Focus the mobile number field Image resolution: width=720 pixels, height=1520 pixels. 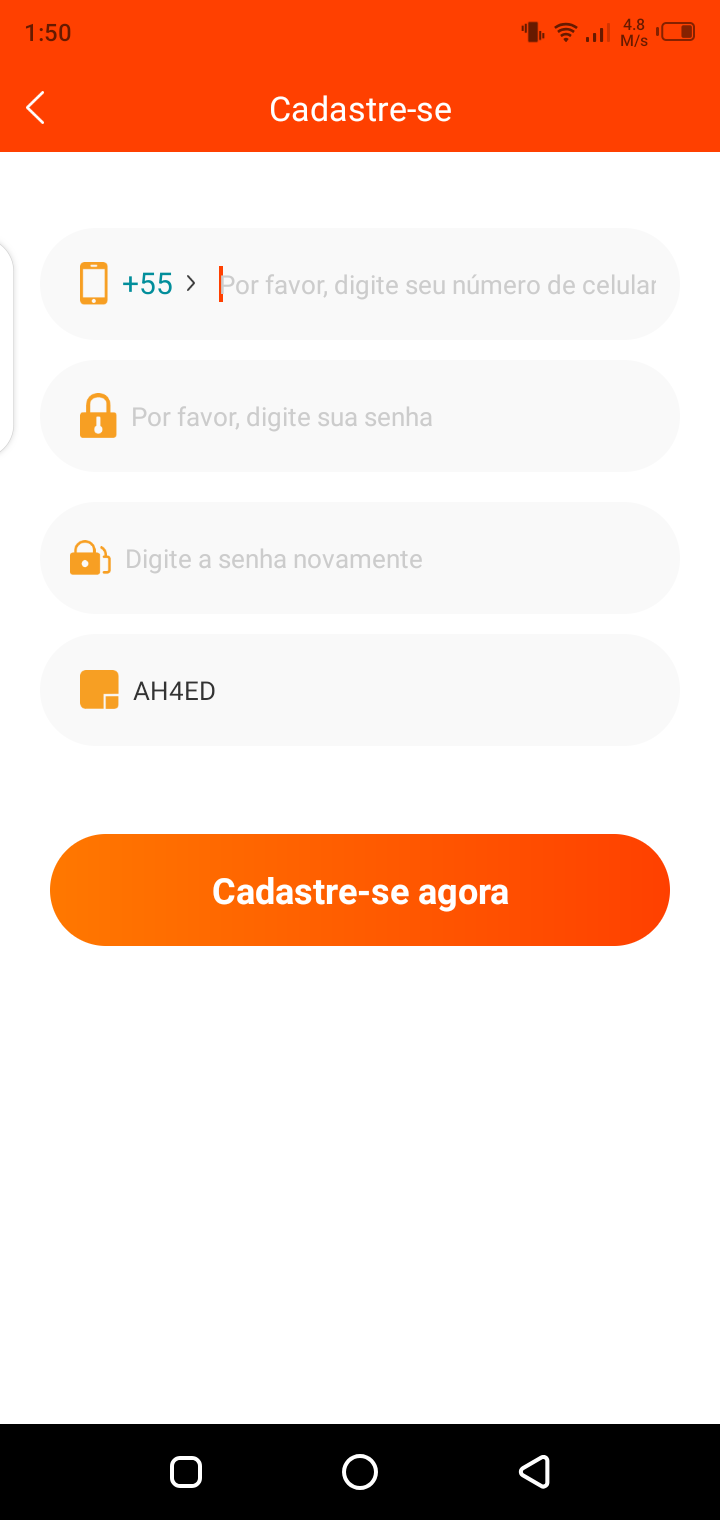click(438, 285)
